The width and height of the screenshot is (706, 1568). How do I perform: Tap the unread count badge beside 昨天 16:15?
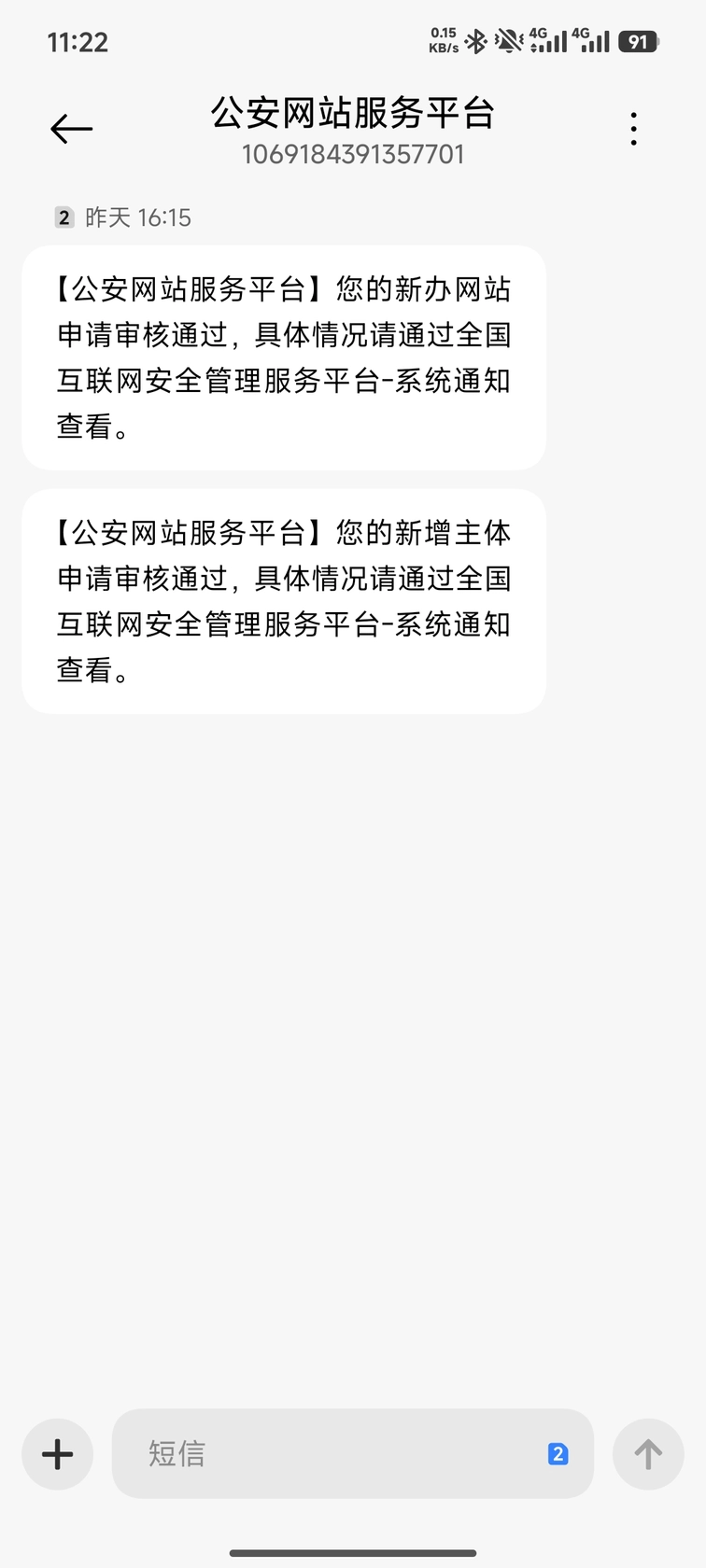coord(63,217)
